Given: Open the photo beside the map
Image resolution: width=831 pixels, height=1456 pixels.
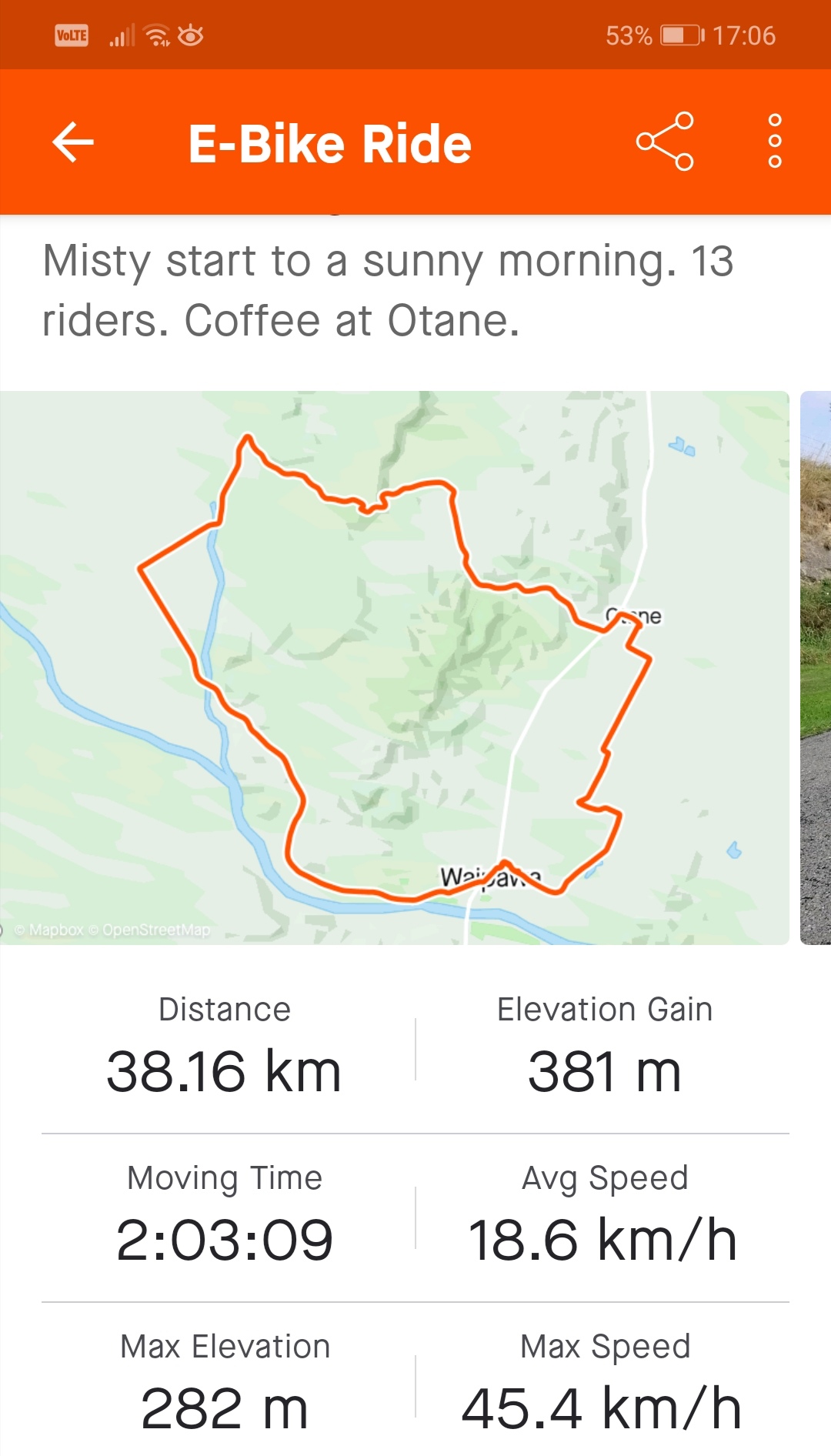Looking at the screenshot, I should [x=816, y=667].
